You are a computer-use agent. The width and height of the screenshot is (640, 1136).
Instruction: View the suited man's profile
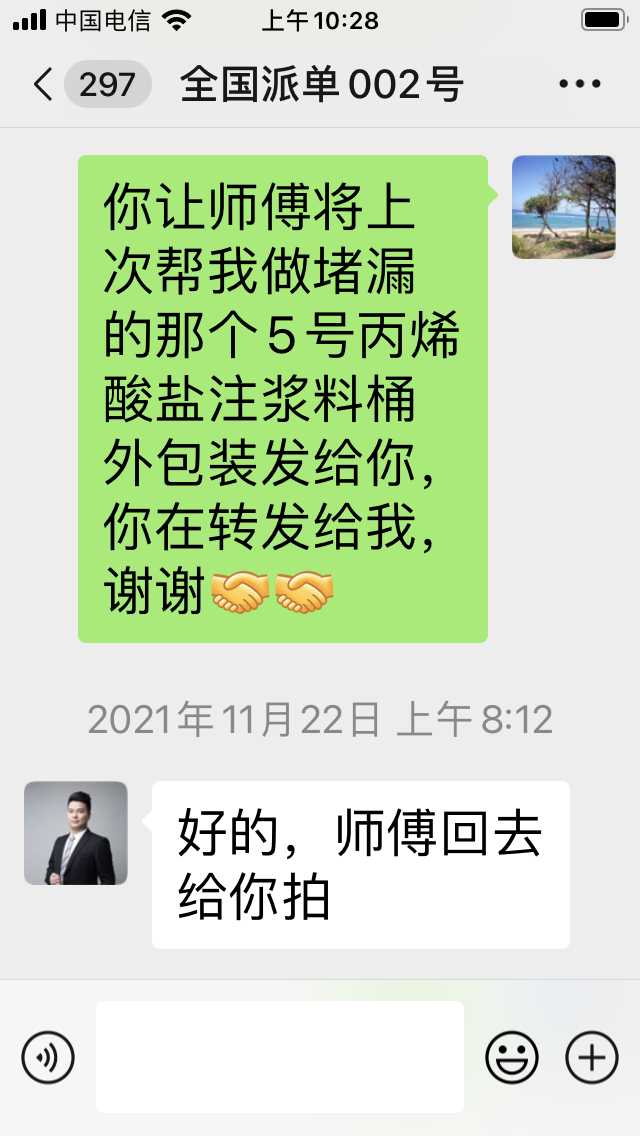(76, 833)
